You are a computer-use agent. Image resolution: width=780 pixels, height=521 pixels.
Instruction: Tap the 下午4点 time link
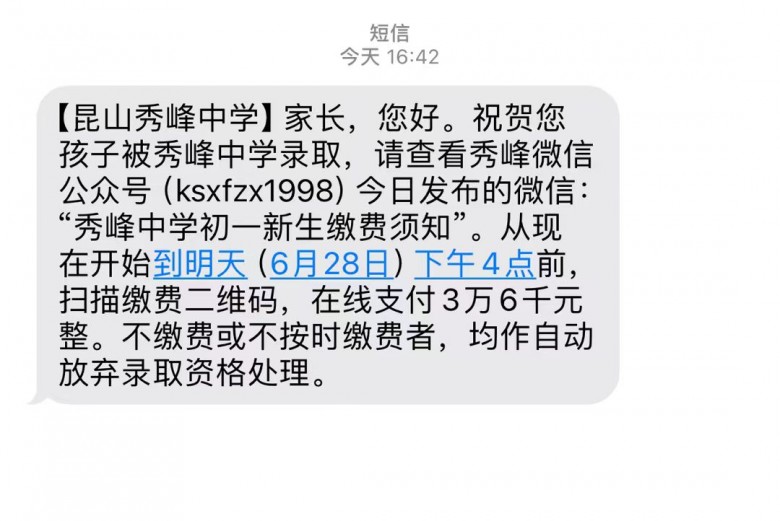click(475, 266)
